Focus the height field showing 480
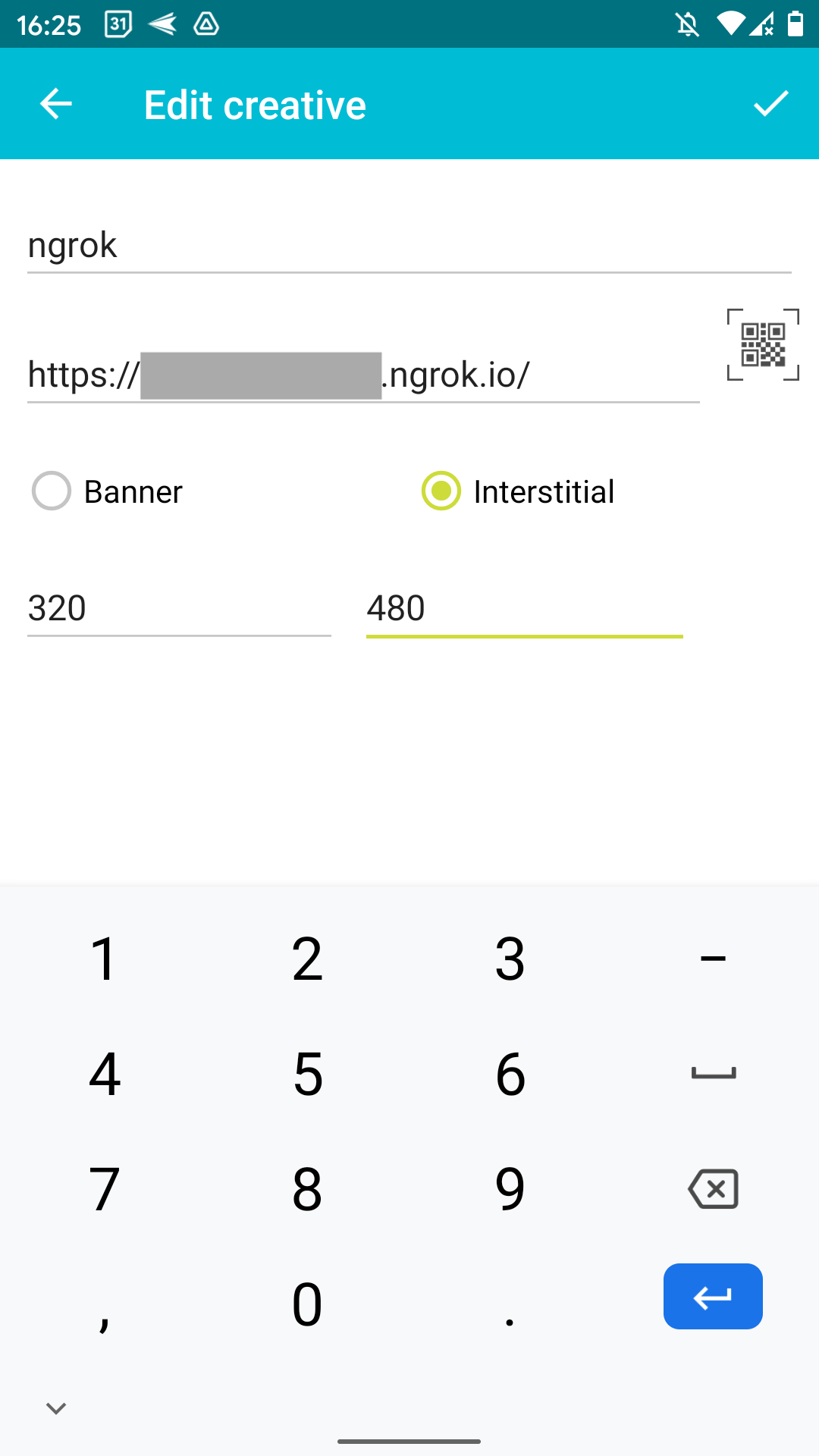Viewport: 819px width, 1456px height. (525, 608)
